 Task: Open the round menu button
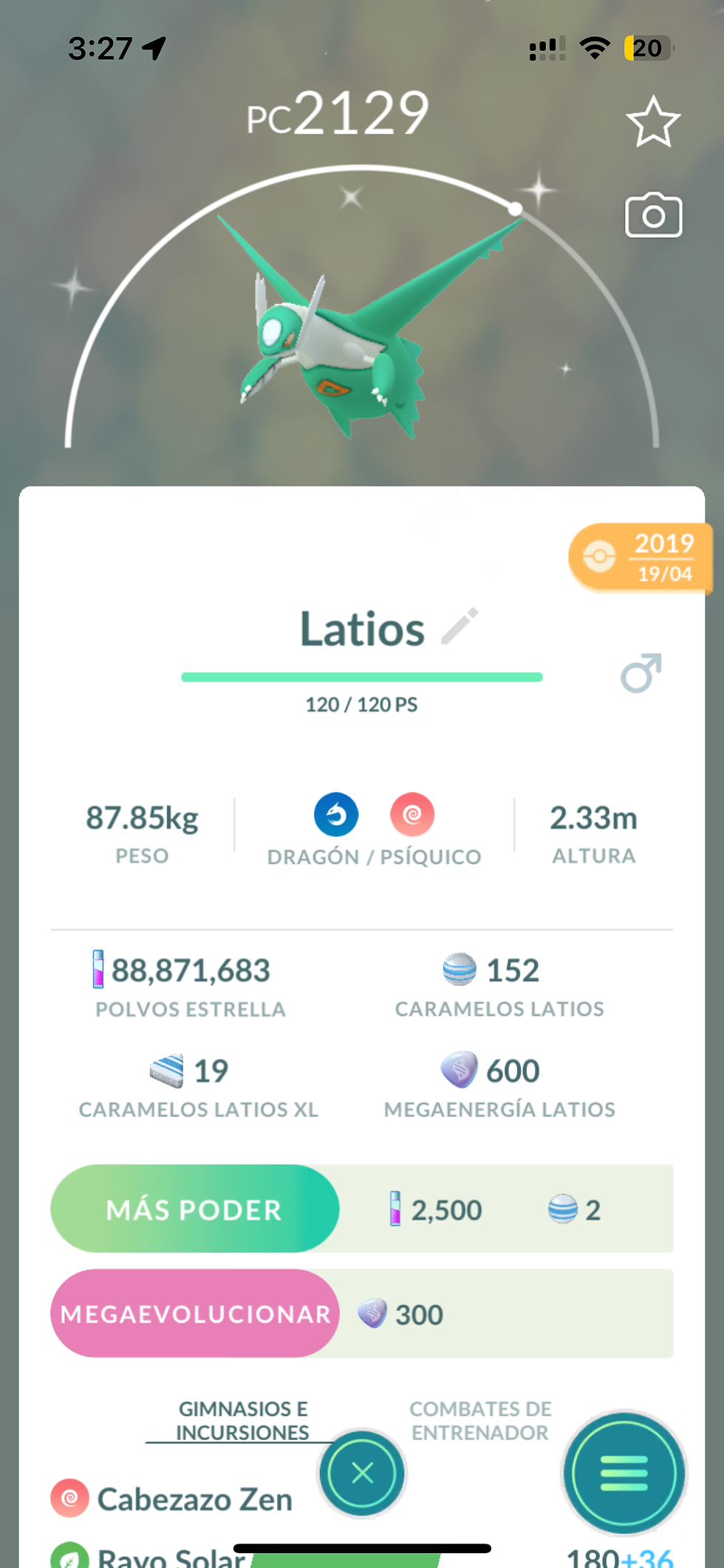coord(624,1473)
